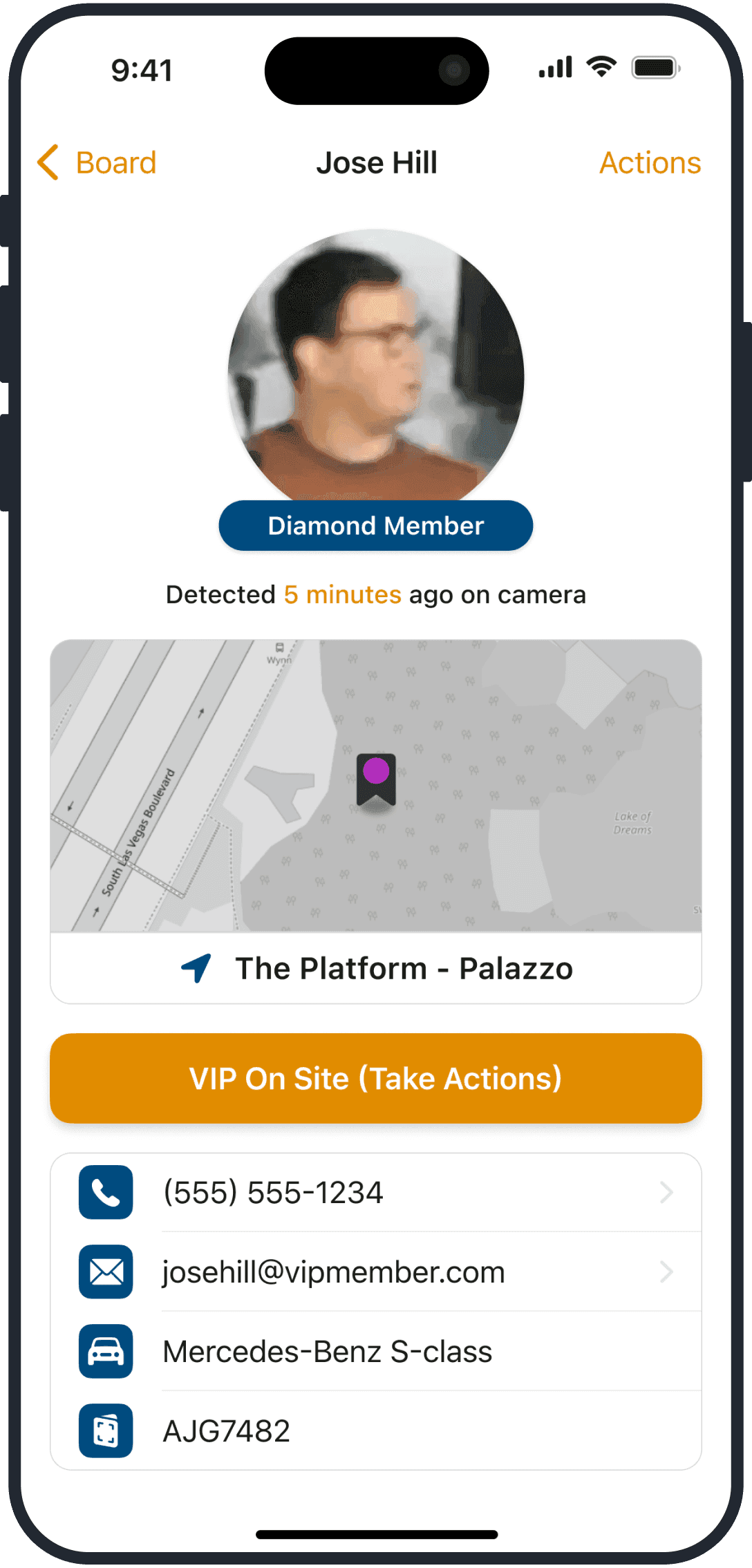Open the map showing the detected location
The width and height of the screenshot is (752, 1568).
click(x=376, y=784)
